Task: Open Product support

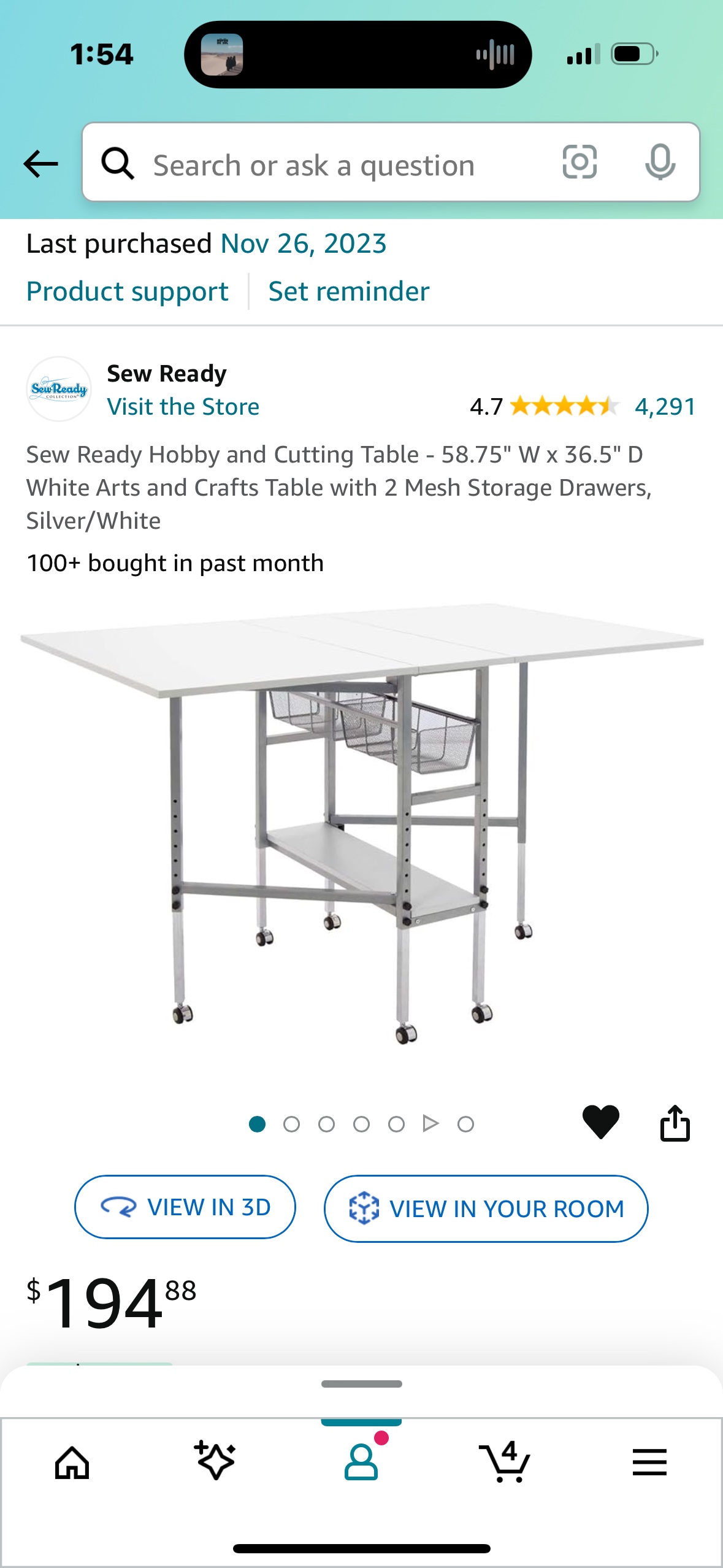Action: 128,291
